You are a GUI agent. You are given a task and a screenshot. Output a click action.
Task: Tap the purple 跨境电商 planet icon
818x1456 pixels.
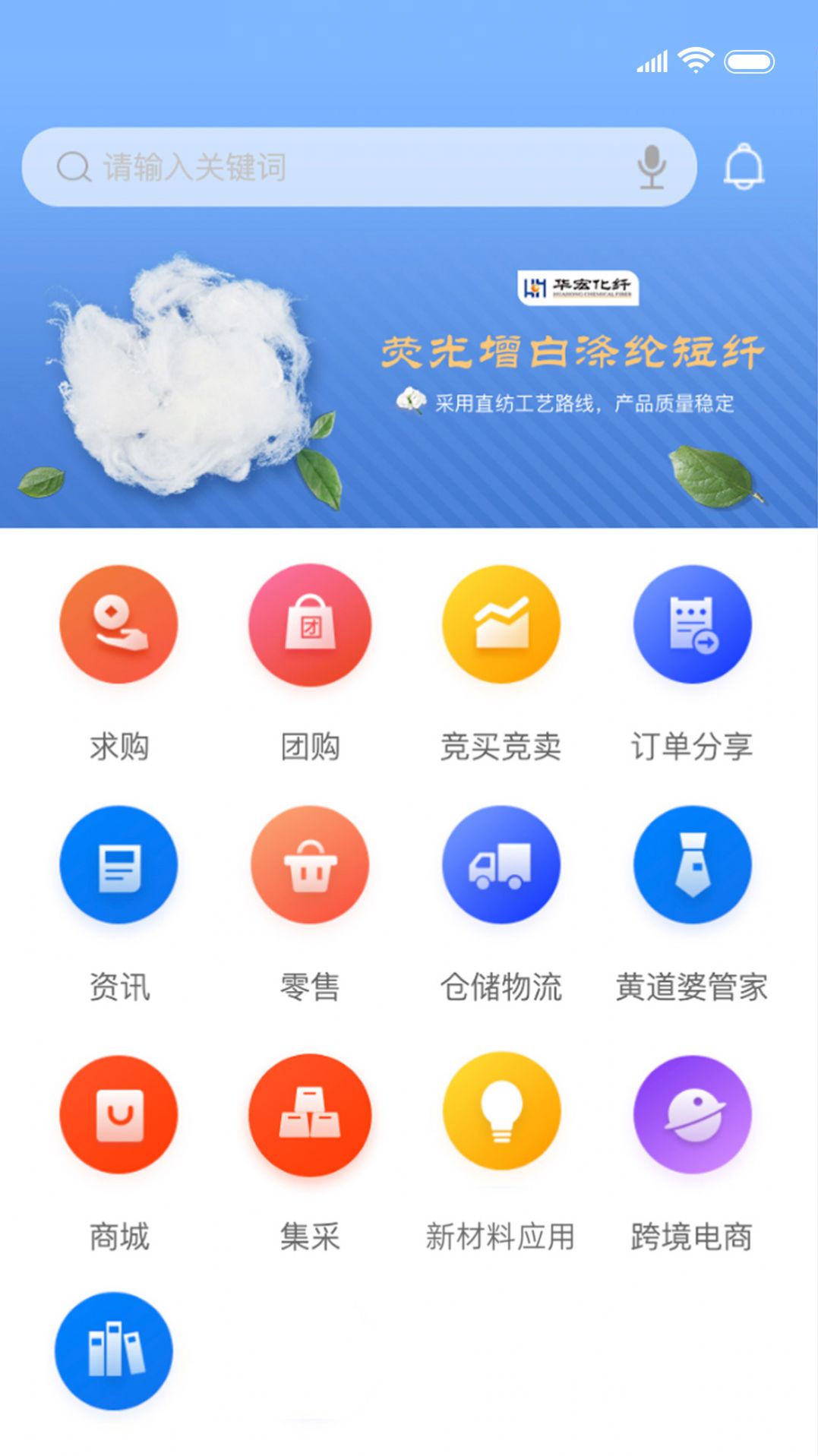click(x=691, y=1113)
